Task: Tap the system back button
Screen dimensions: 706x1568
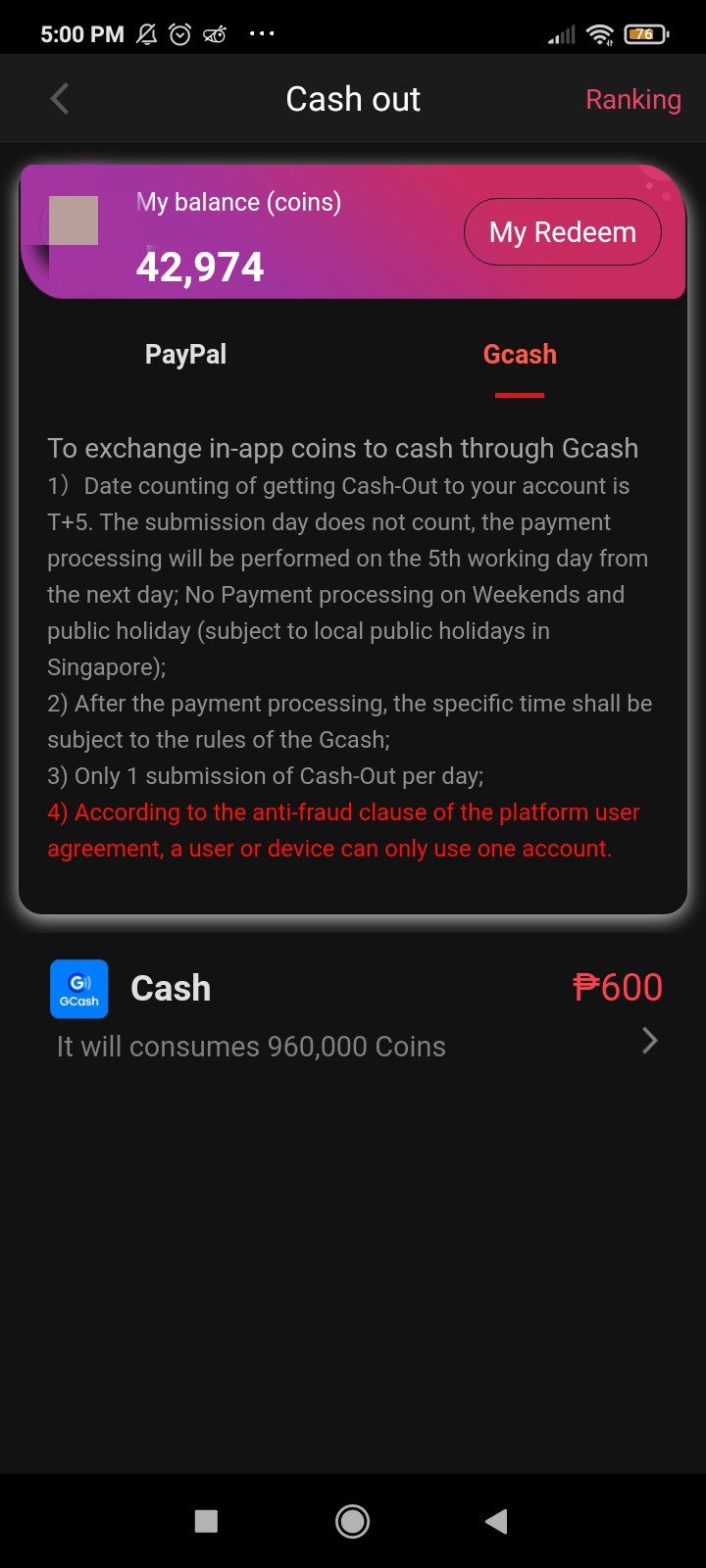Action: pos(496,1521)
